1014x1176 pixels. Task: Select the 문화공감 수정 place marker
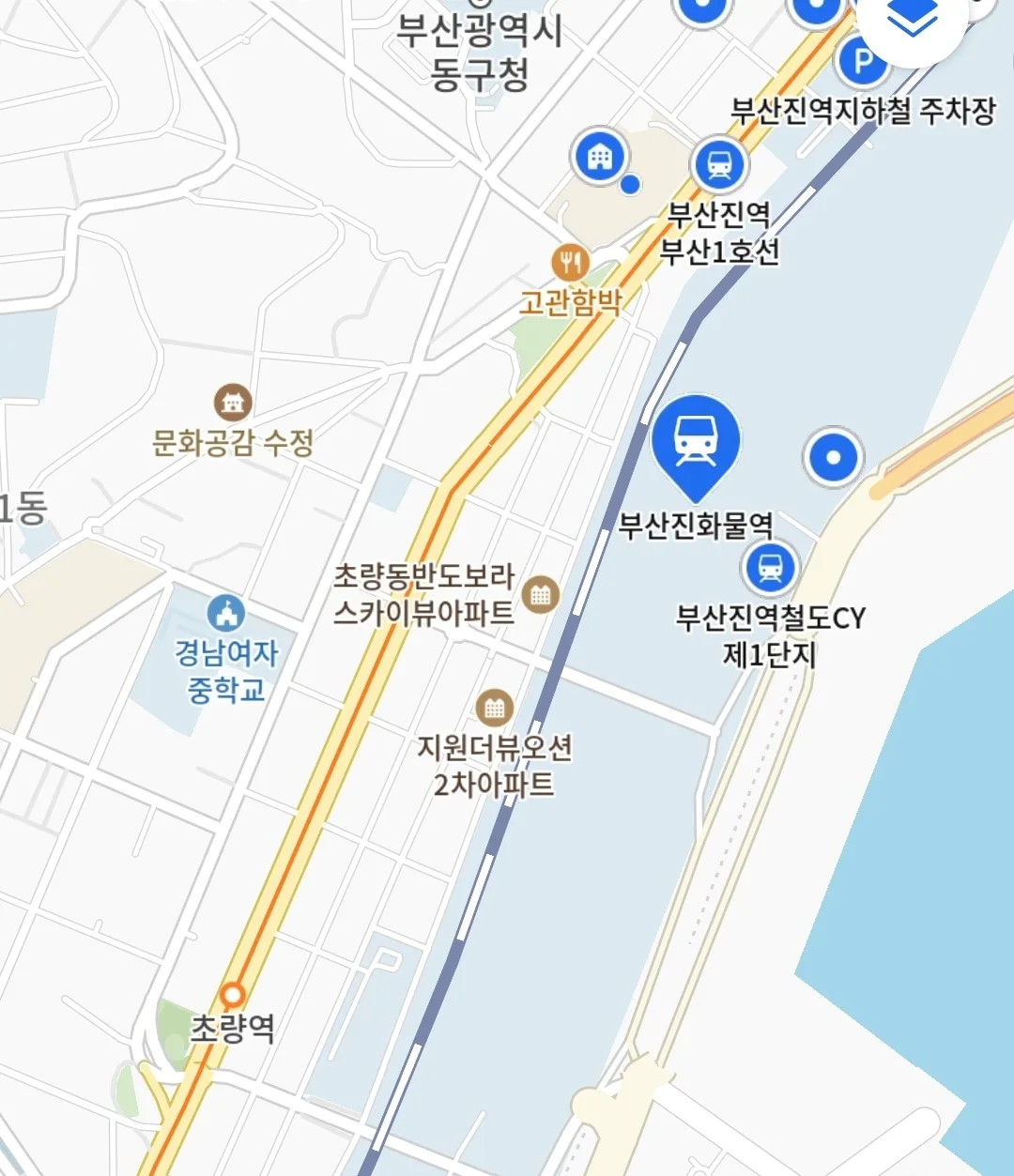[x=233, y=403]
